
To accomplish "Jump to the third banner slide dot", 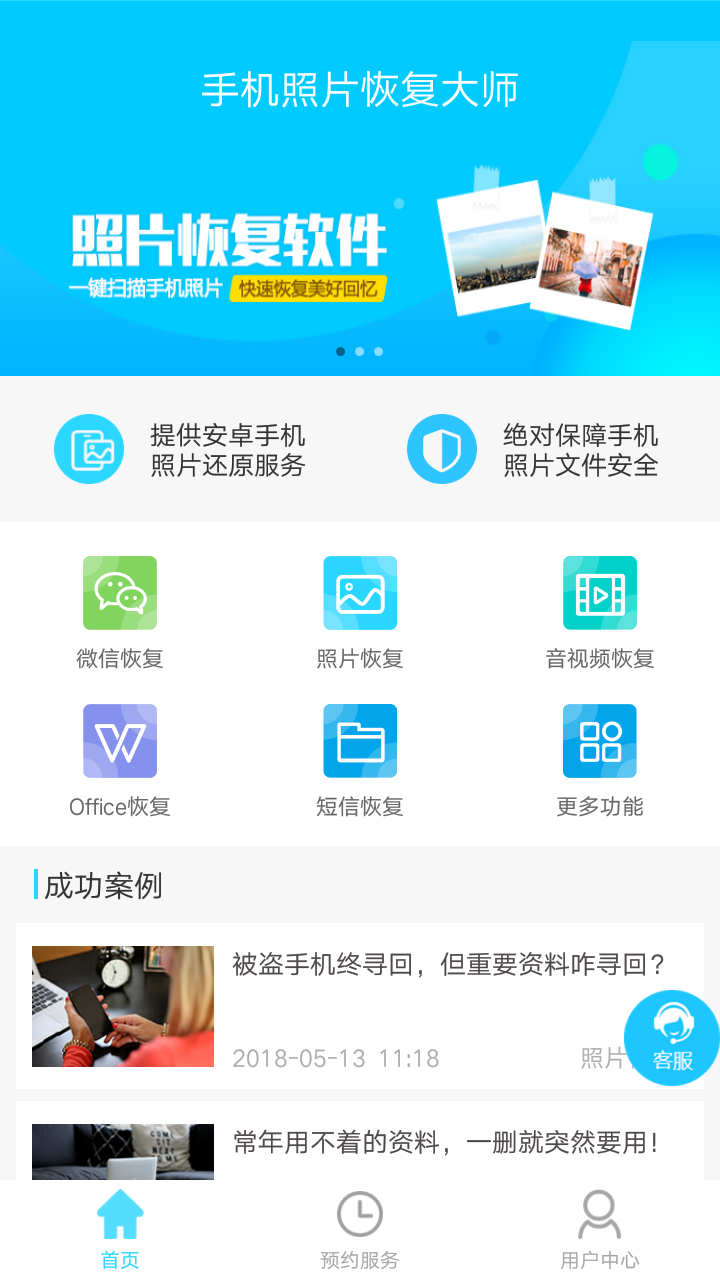I will click(x=377, y=351).
